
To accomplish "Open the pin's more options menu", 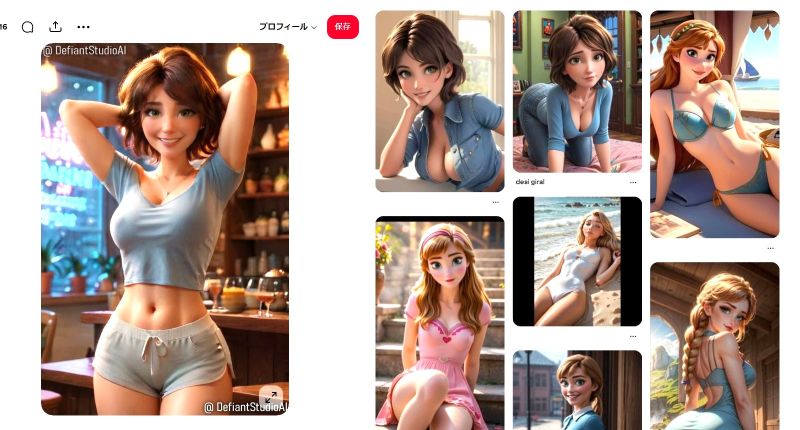I will 83,27.
